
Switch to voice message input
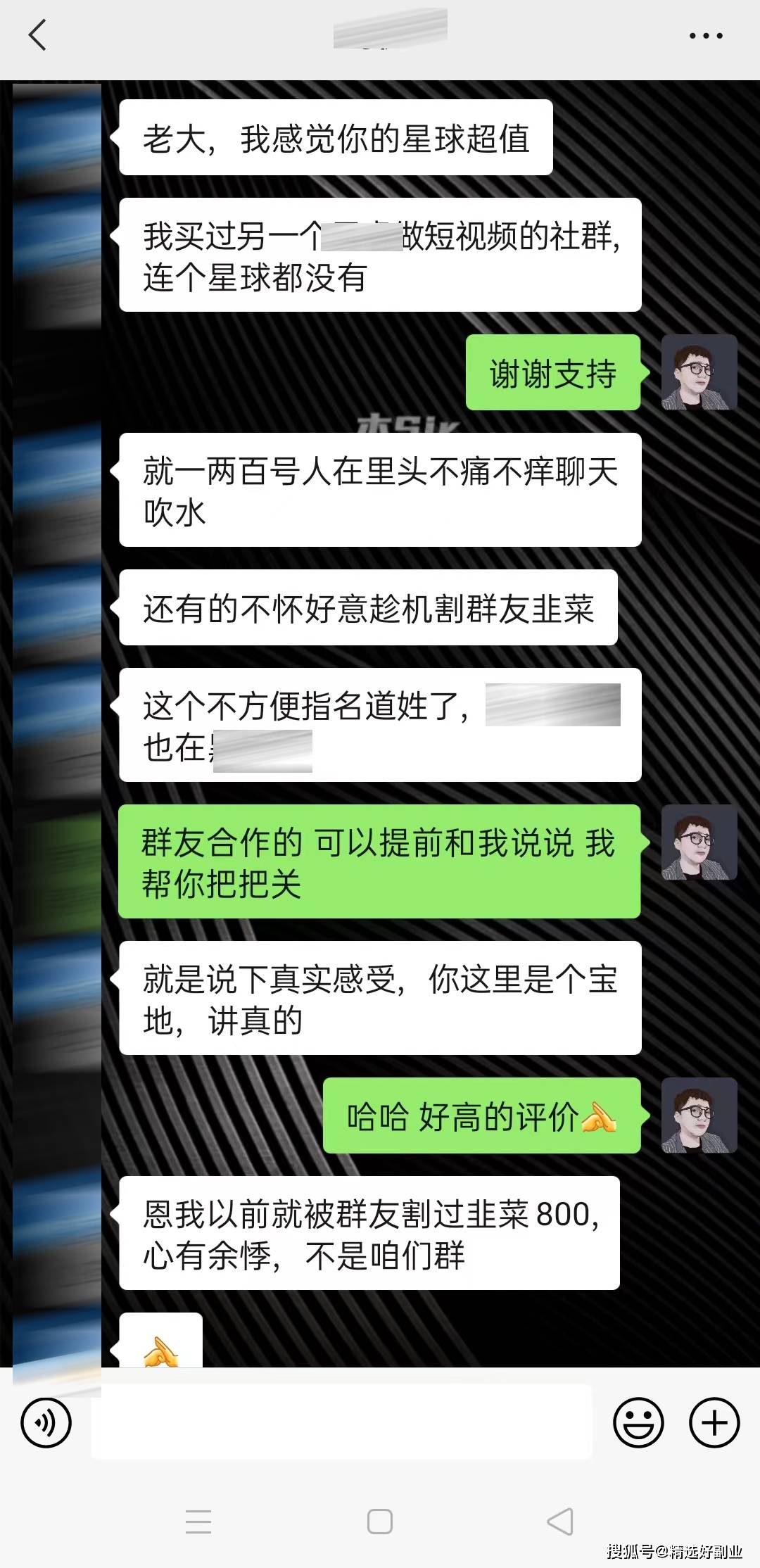[46, 1422]
